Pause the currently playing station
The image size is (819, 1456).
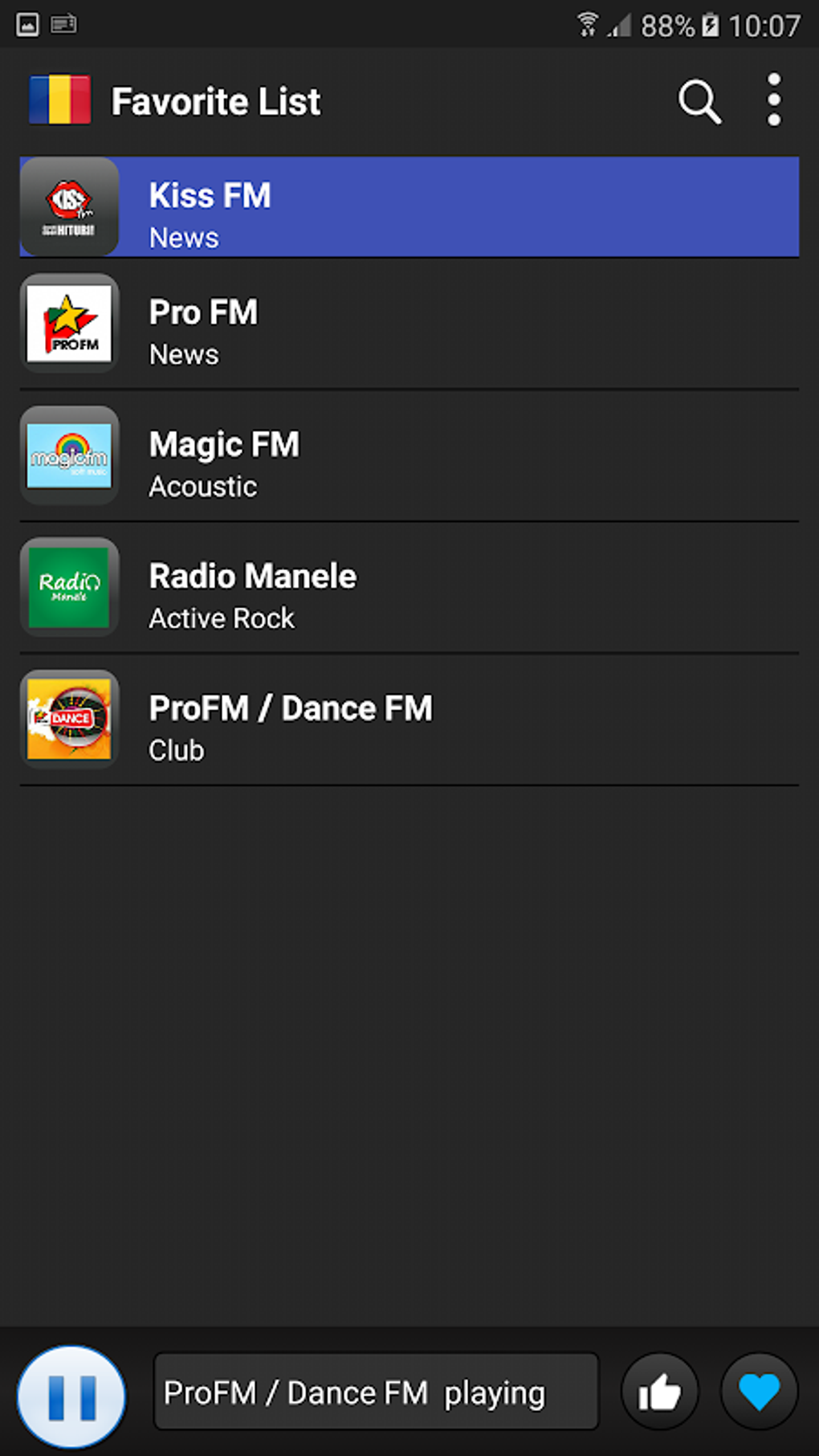(x=71, y=1396)
